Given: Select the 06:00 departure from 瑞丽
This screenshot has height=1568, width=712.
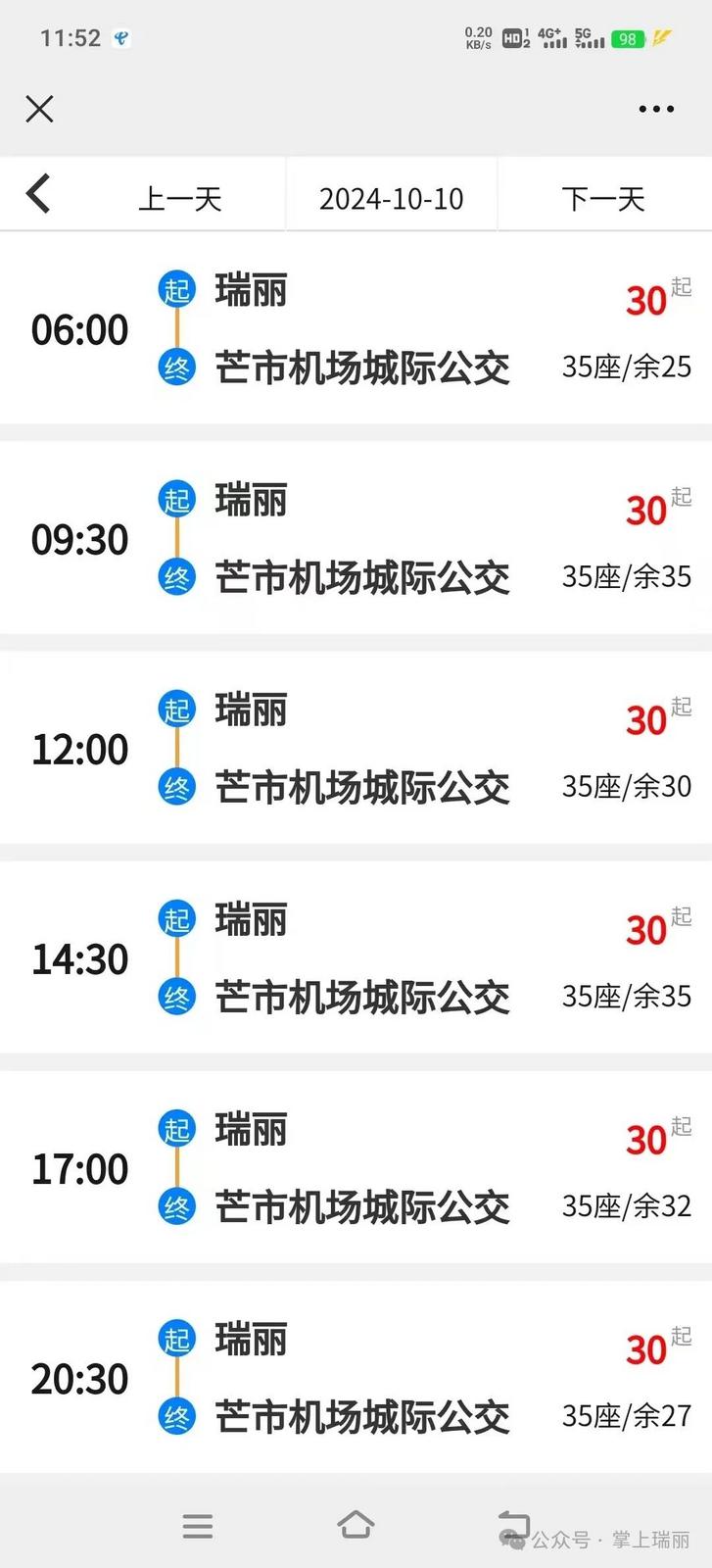Looking at the screenshot, I should coord(356,329).
